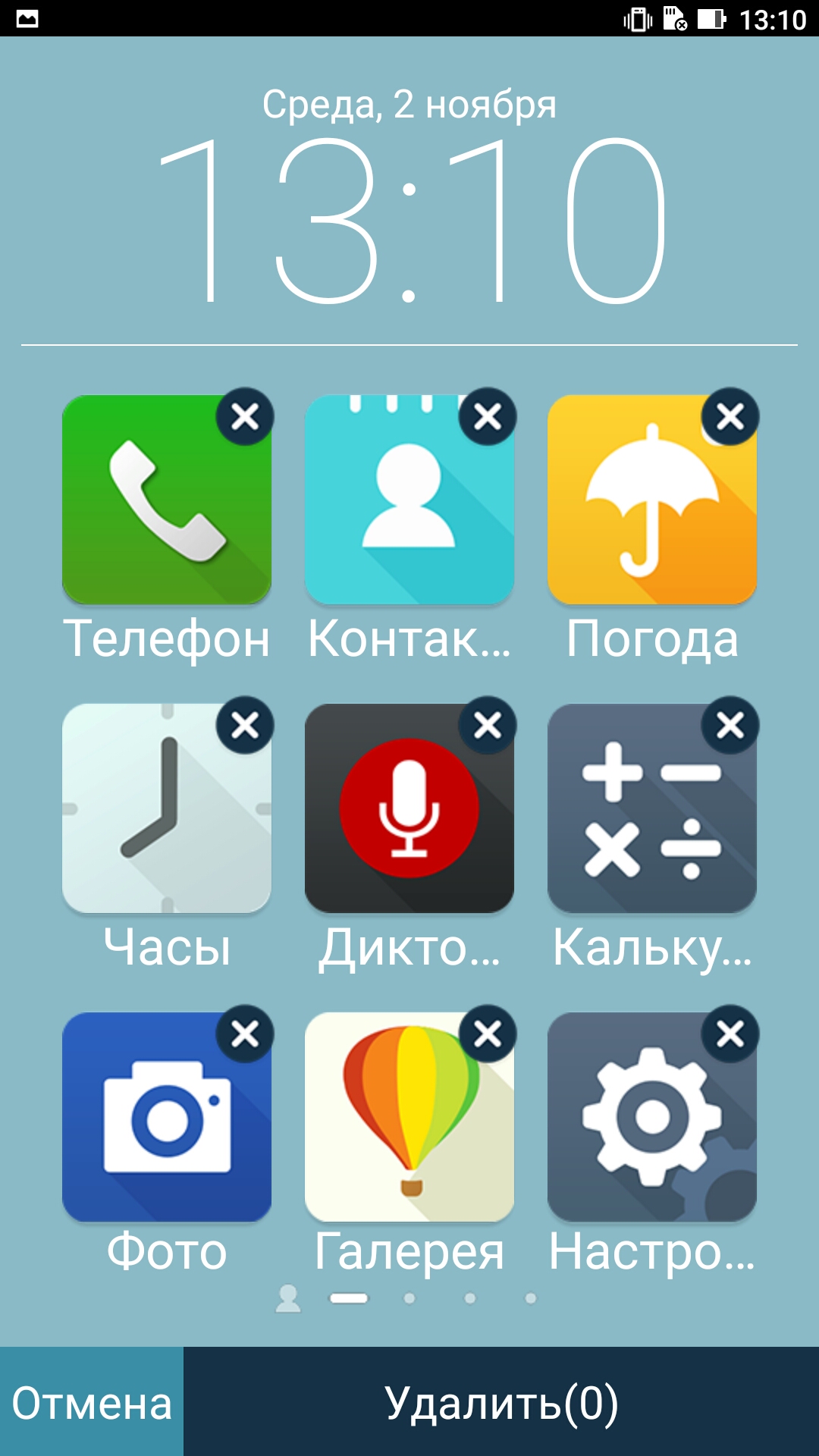Open the contacts page indicator icon

[288, 1298]
